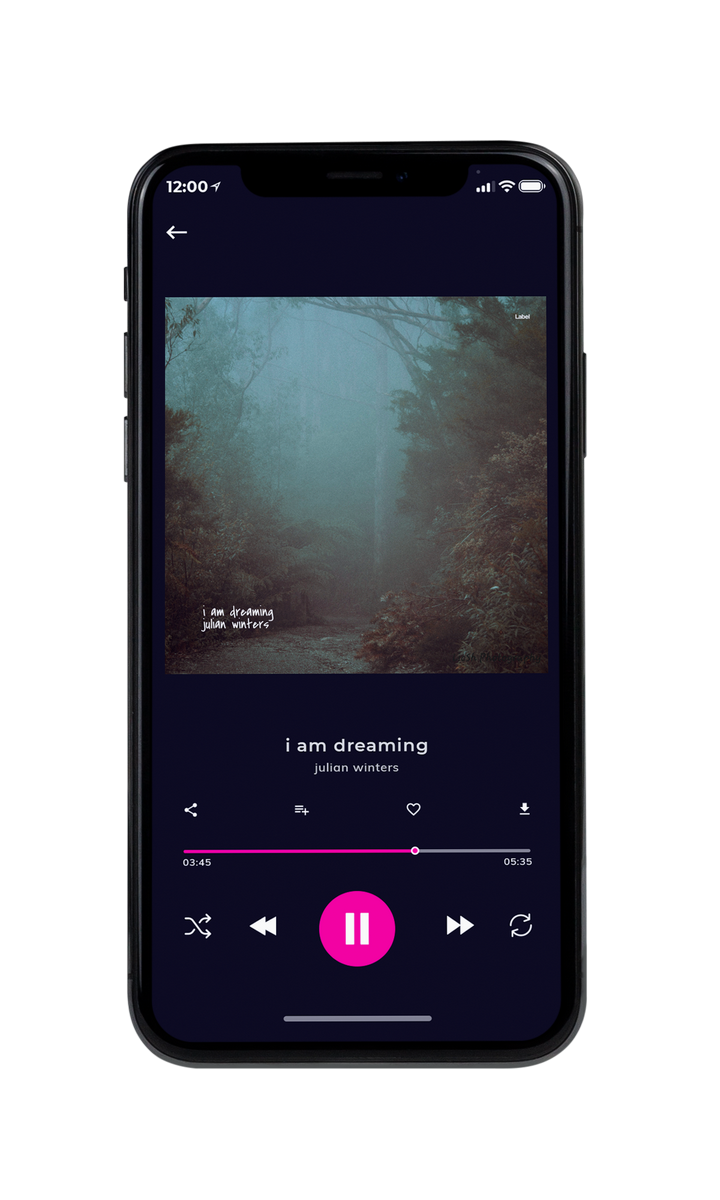Pause the current song

pos(357,928)
